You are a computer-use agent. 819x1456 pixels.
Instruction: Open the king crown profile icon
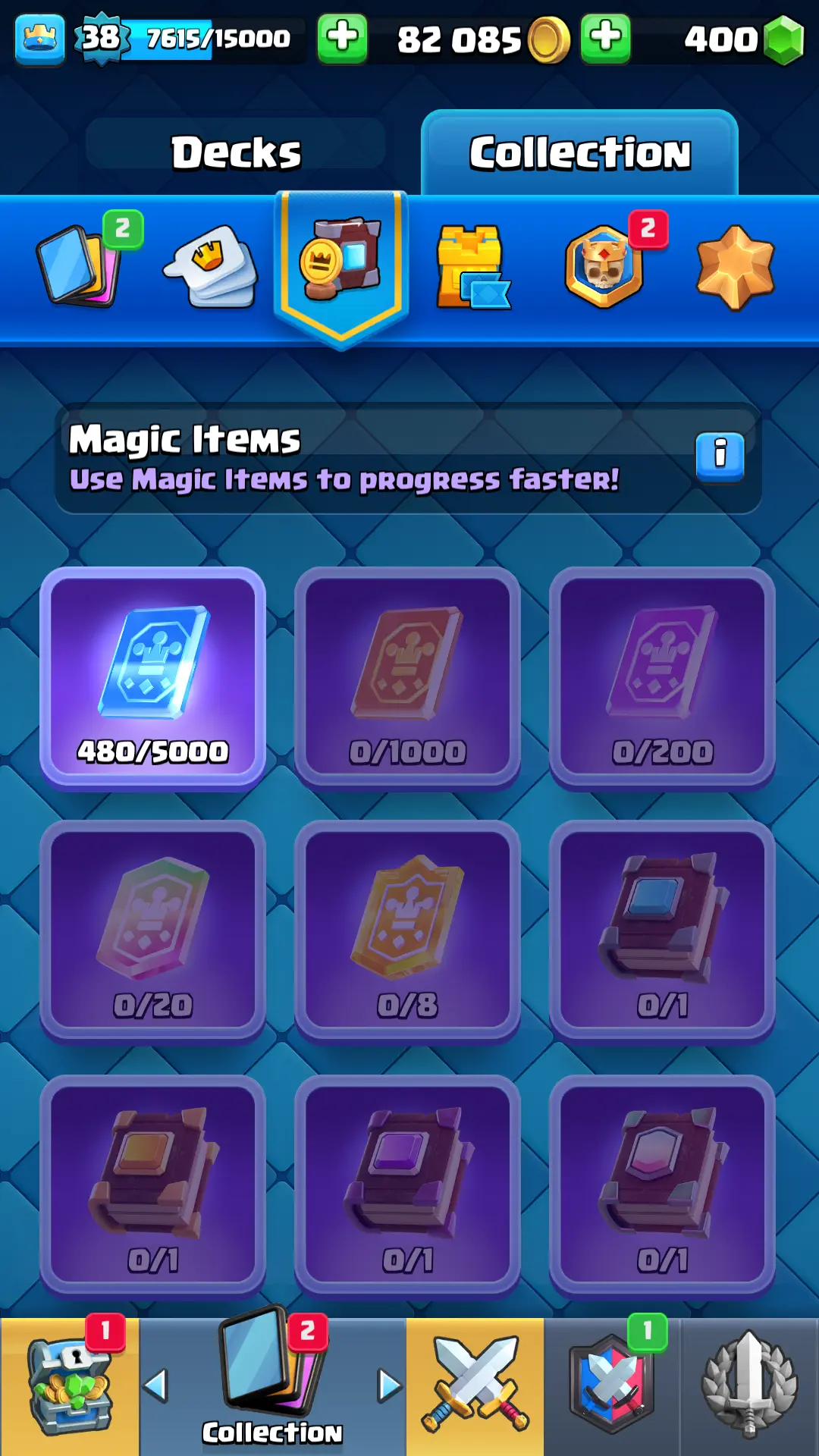39,38
